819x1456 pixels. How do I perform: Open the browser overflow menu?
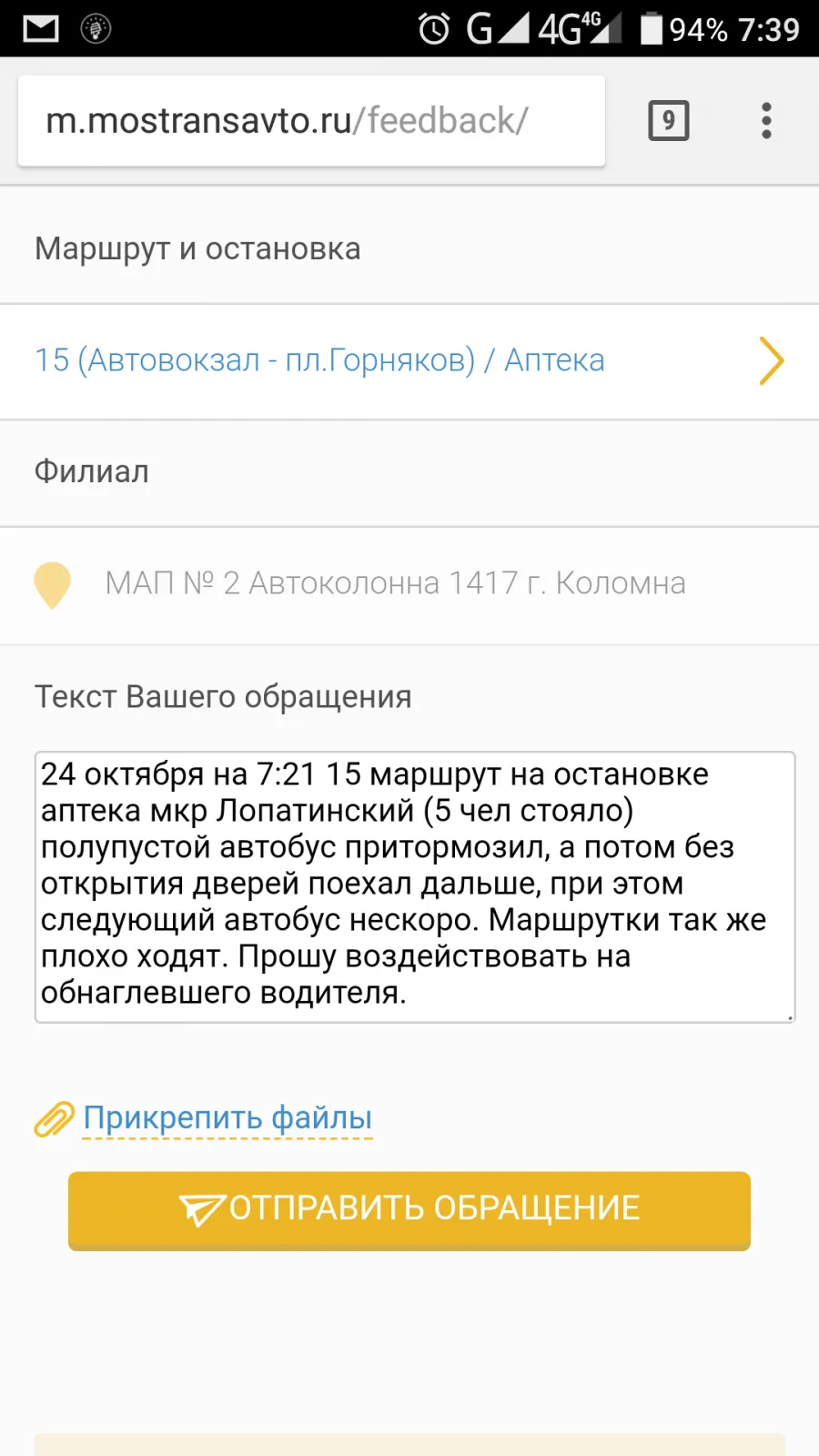(x=766, y=121)
